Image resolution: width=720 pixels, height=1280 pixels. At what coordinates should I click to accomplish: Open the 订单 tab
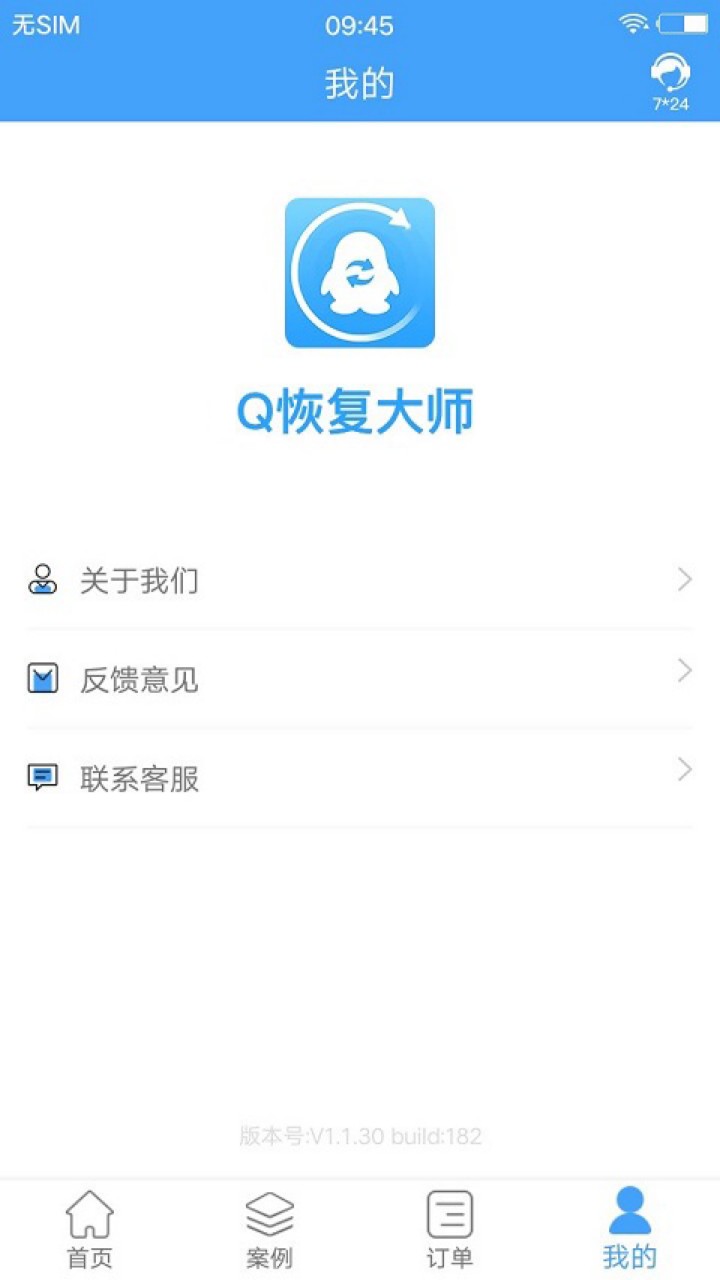click(449, 1230)
